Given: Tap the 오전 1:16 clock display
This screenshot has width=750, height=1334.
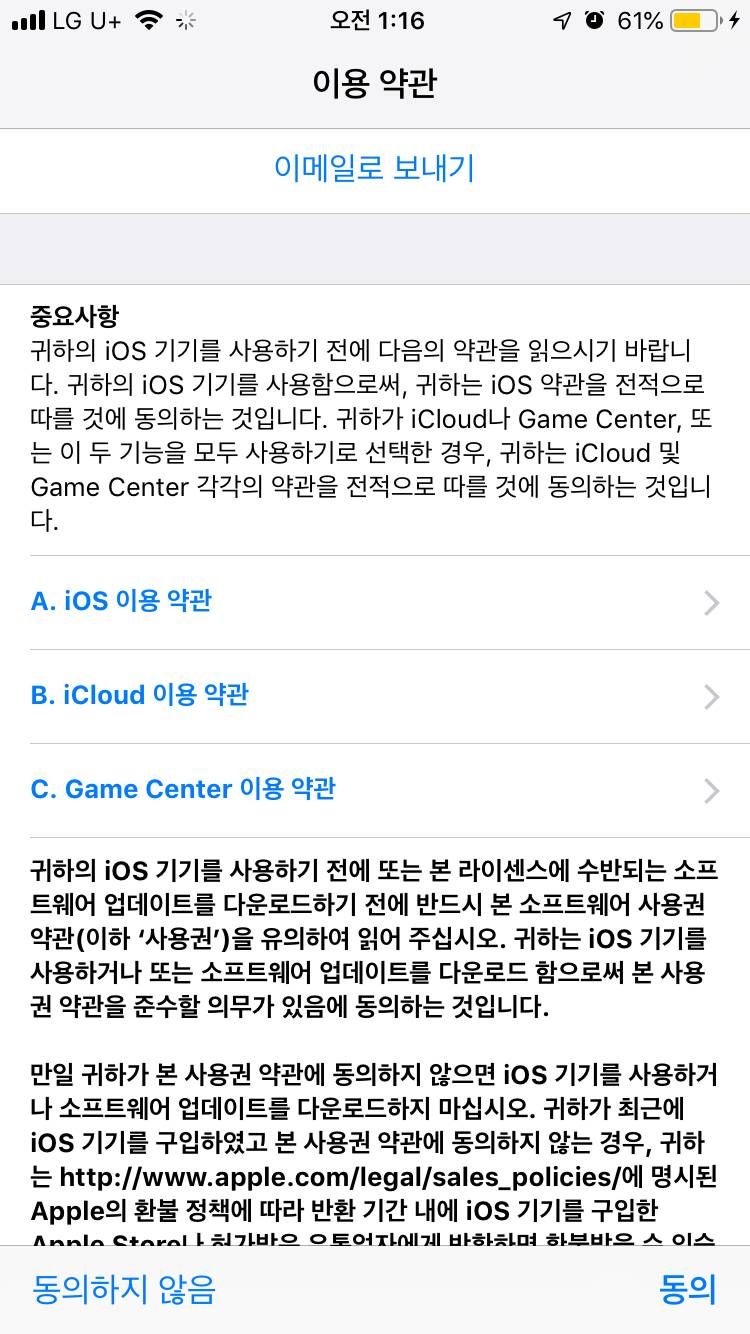Looking at the screenshot, I should 375,20.
